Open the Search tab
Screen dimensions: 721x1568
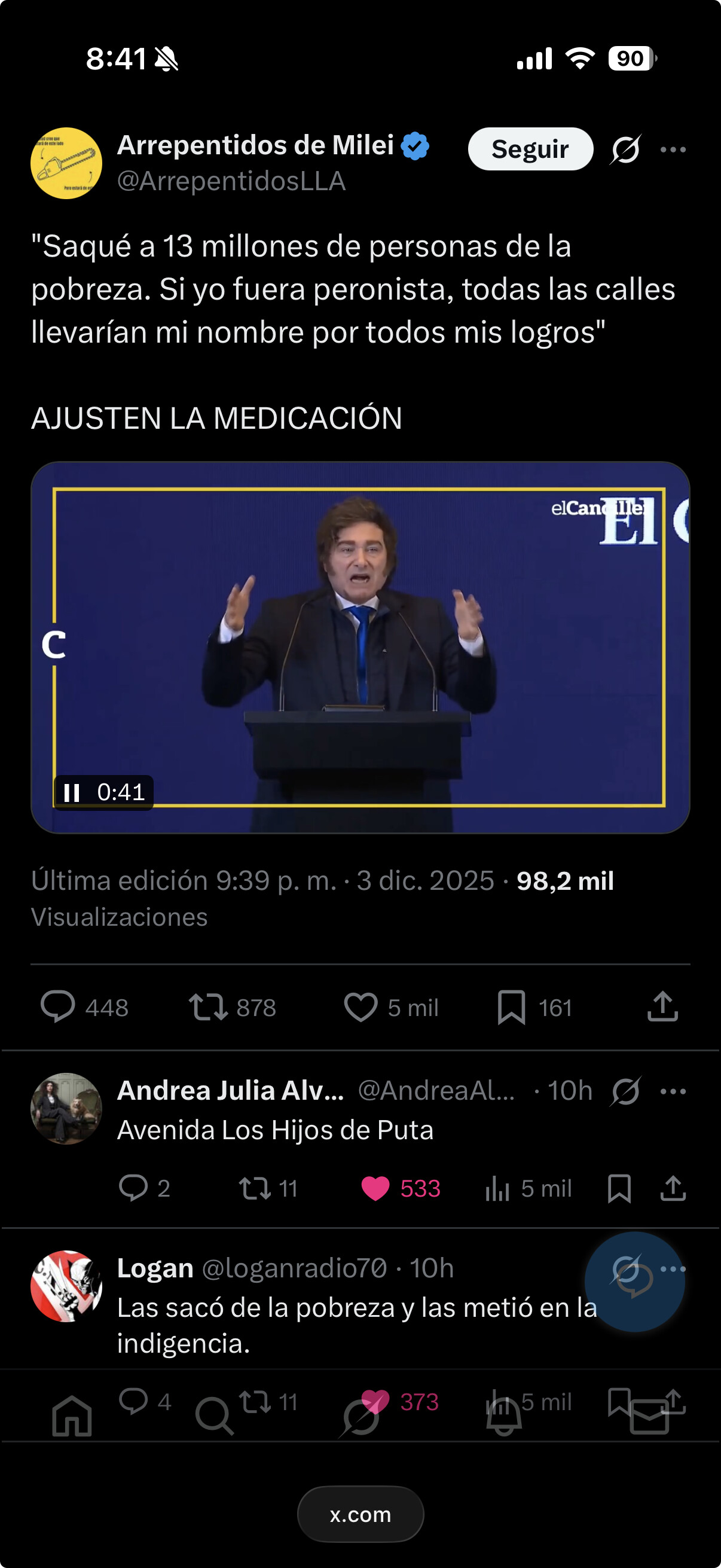click(x=214, y=1416)
